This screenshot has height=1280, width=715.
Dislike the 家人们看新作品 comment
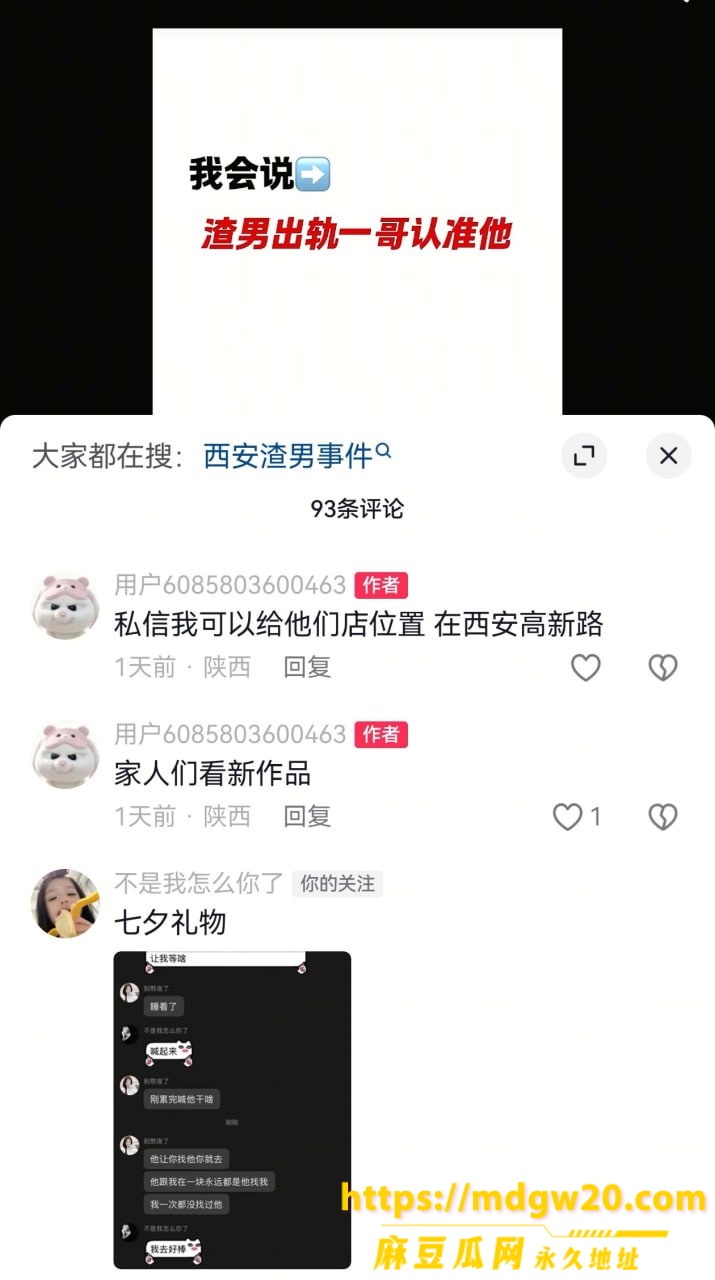pyautogui.click(x=663, y=817)
